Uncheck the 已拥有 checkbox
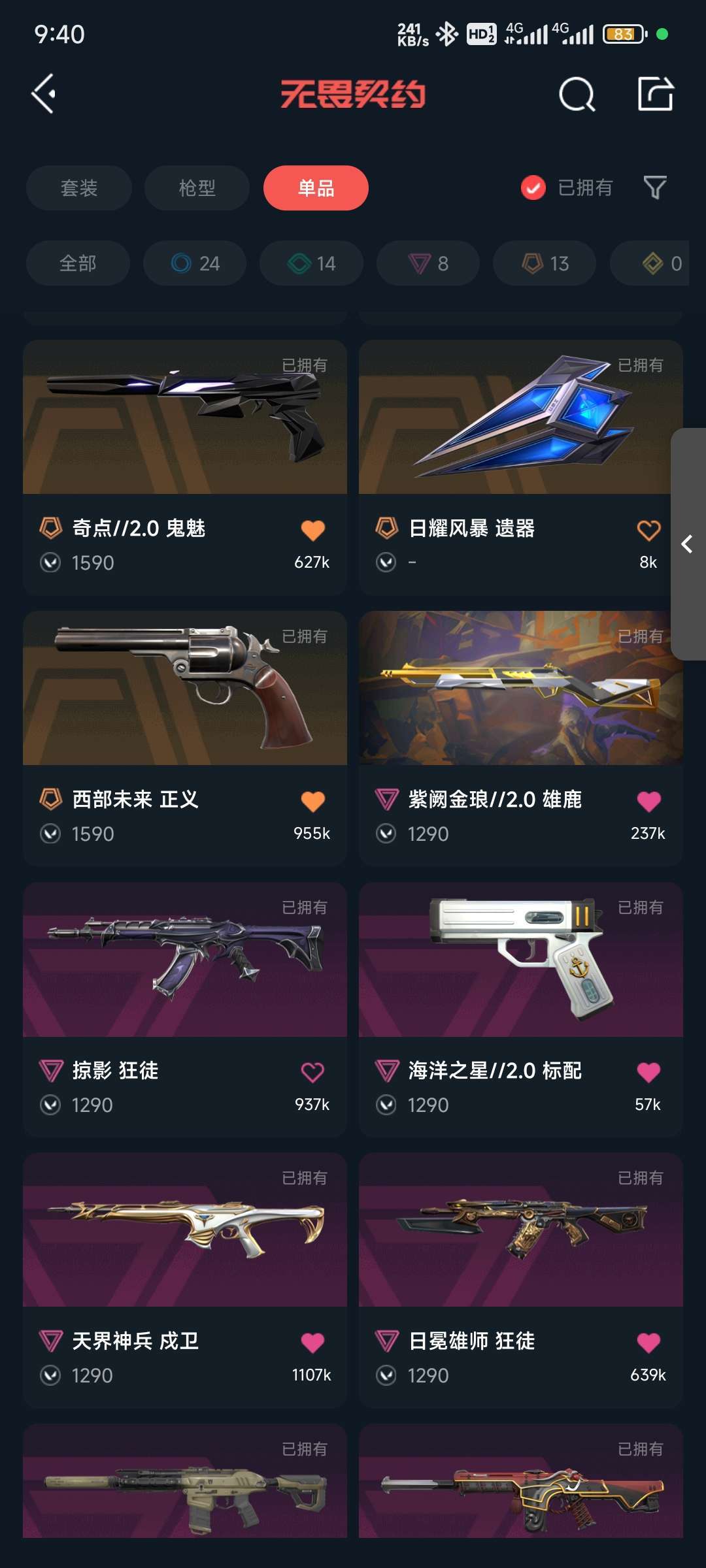 [533, 188]
